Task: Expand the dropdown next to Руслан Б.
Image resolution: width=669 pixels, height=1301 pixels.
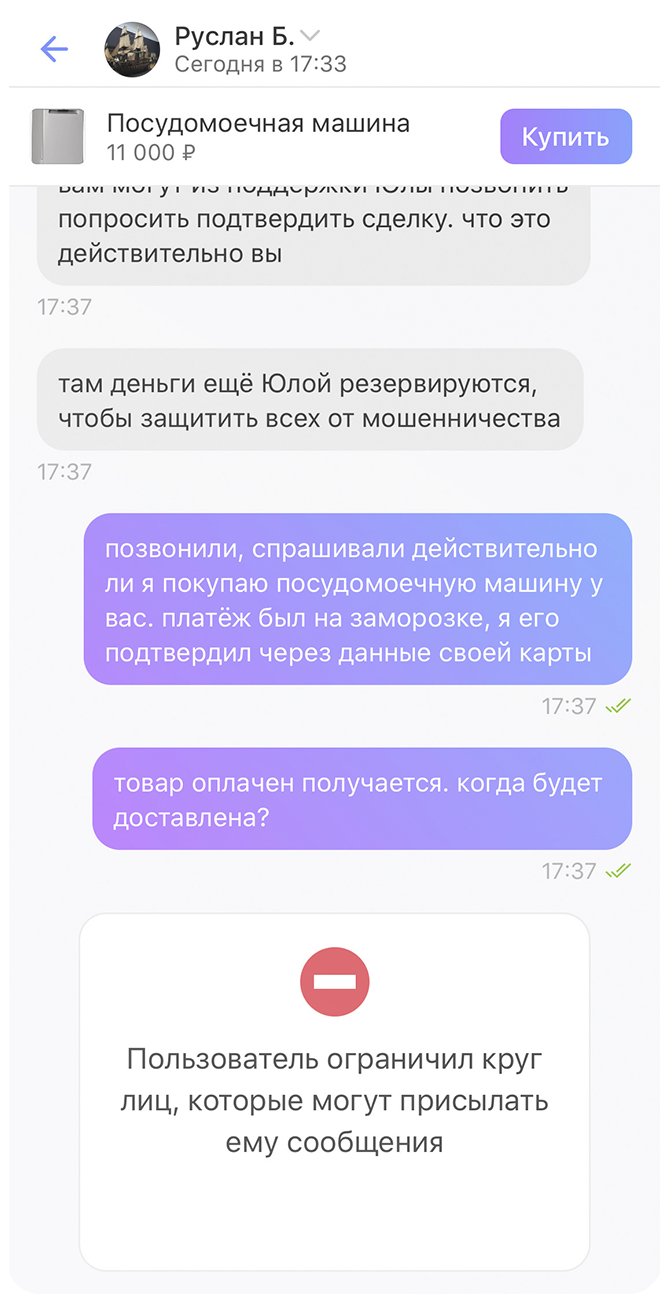Action: (x=311, y=36)
